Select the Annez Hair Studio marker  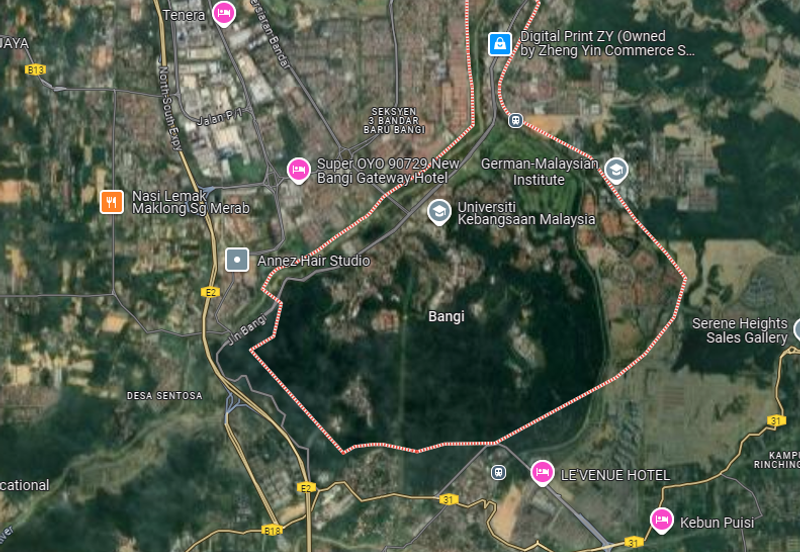(x=237, y=260)
